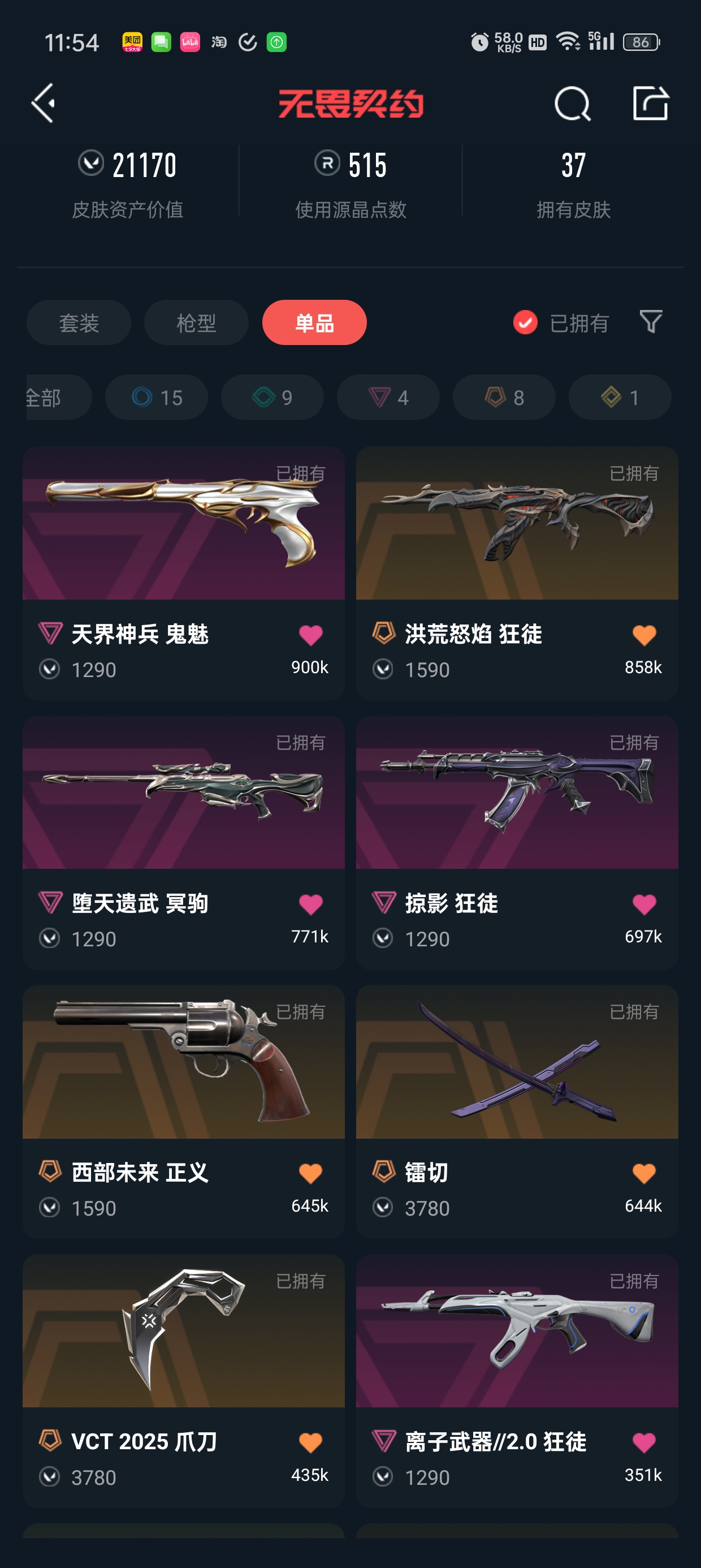The width and height of the screenshot is (701, 1568).
Task: Tap the heart on VCT 2025 爪刀
Action: pyautogui.click(x=310, y=1442)
